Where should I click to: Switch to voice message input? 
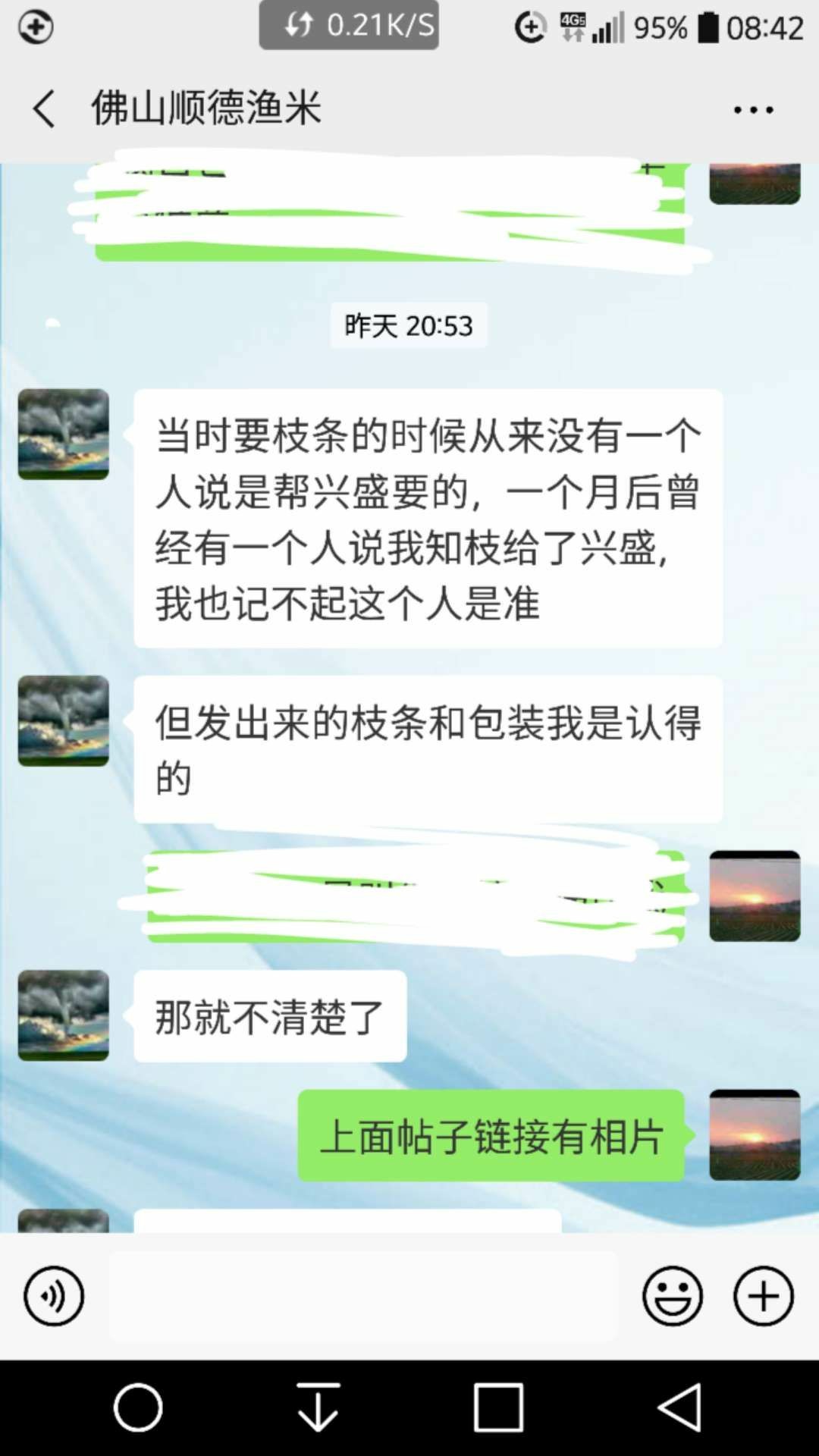tap(54, 1295)
